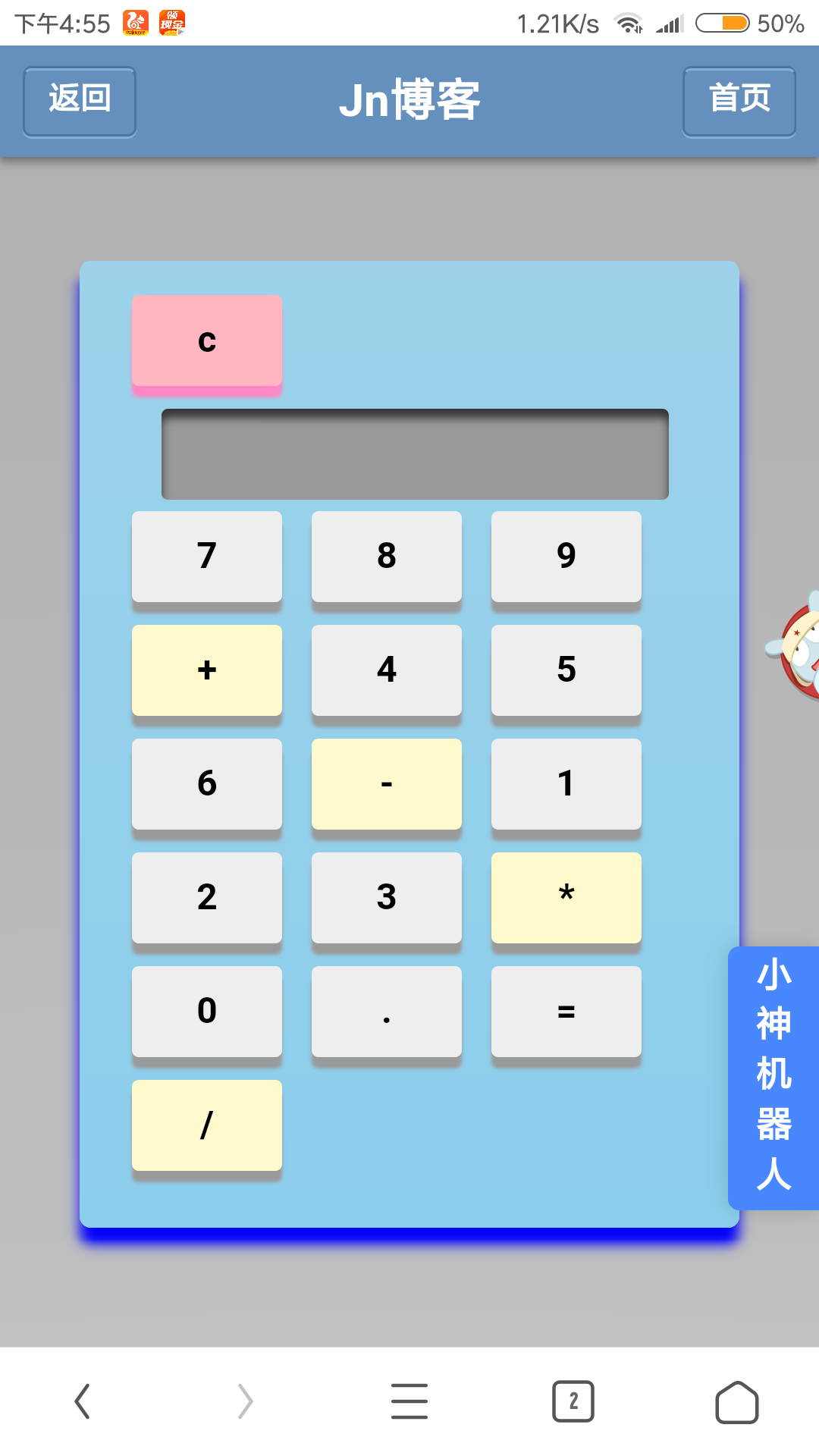Viewport: 819px width, 1456px height.
Task: Select the 9 key
Action: (x=566, y=556)
